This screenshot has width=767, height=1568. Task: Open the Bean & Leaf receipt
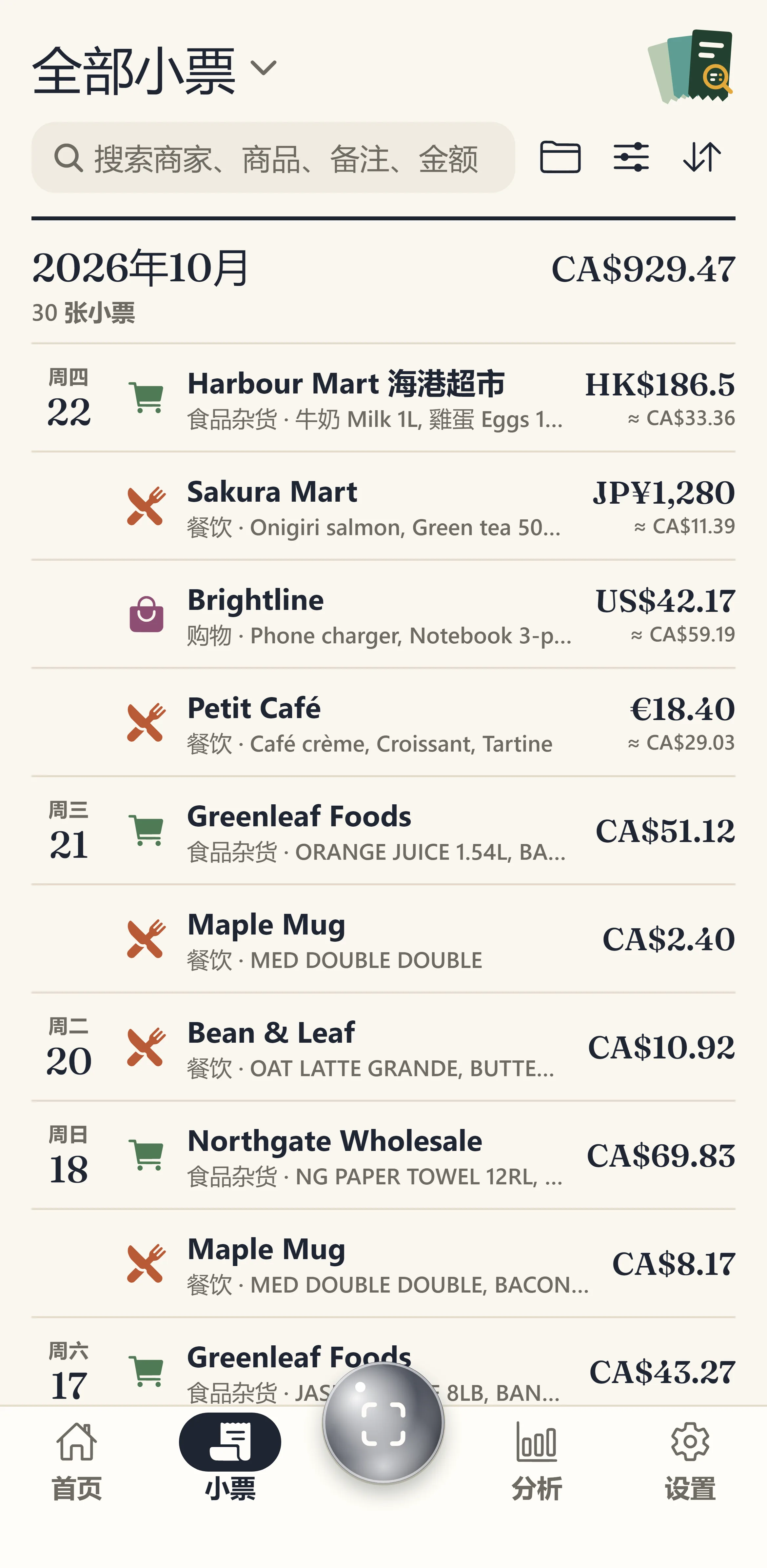[383, 1048]
